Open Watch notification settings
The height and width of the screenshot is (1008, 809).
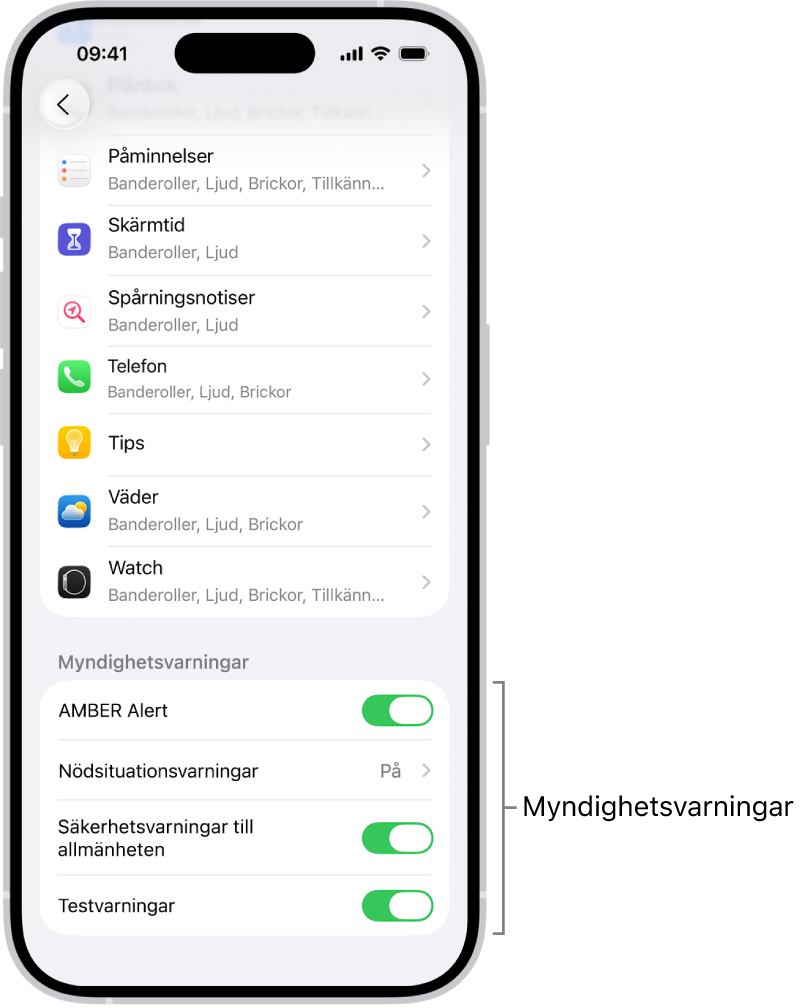pyautogui.click(x=245, y=581)
